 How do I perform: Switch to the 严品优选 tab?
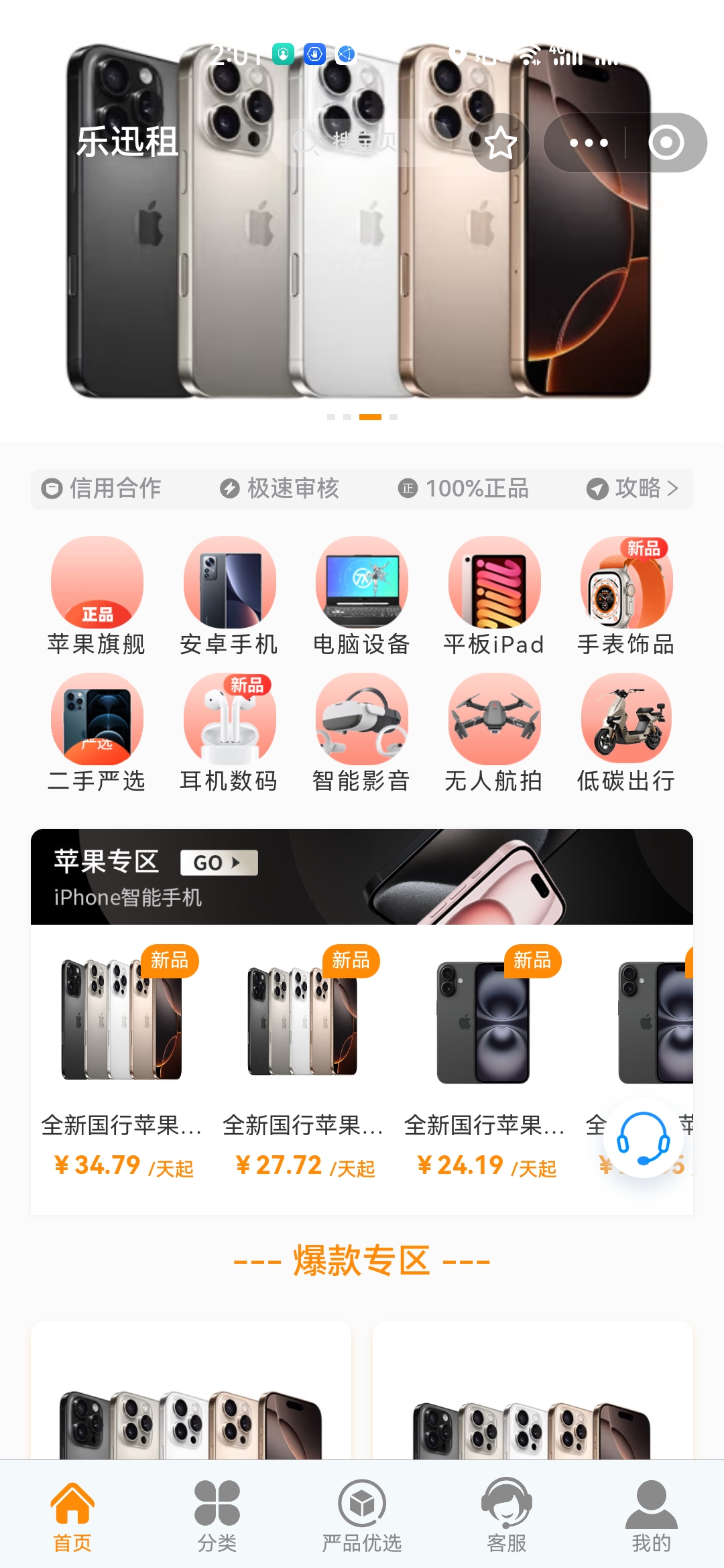tap(362, 1516)
